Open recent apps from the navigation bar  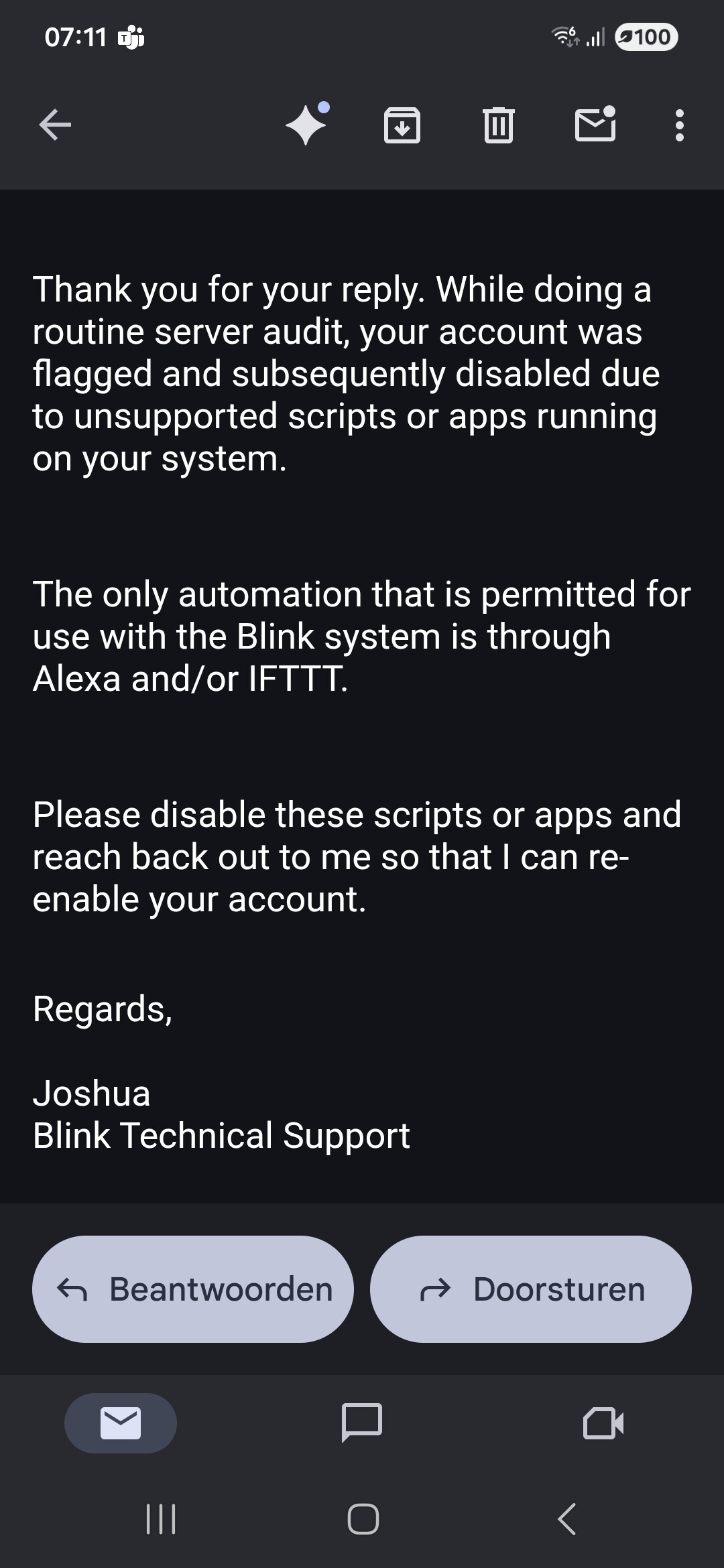pyautogui.click(x=161, y=1519)
